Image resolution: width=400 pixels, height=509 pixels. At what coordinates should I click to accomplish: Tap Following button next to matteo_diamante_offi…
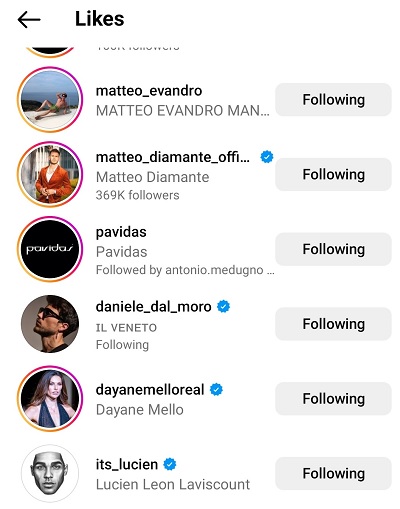(x=333, y=174)
